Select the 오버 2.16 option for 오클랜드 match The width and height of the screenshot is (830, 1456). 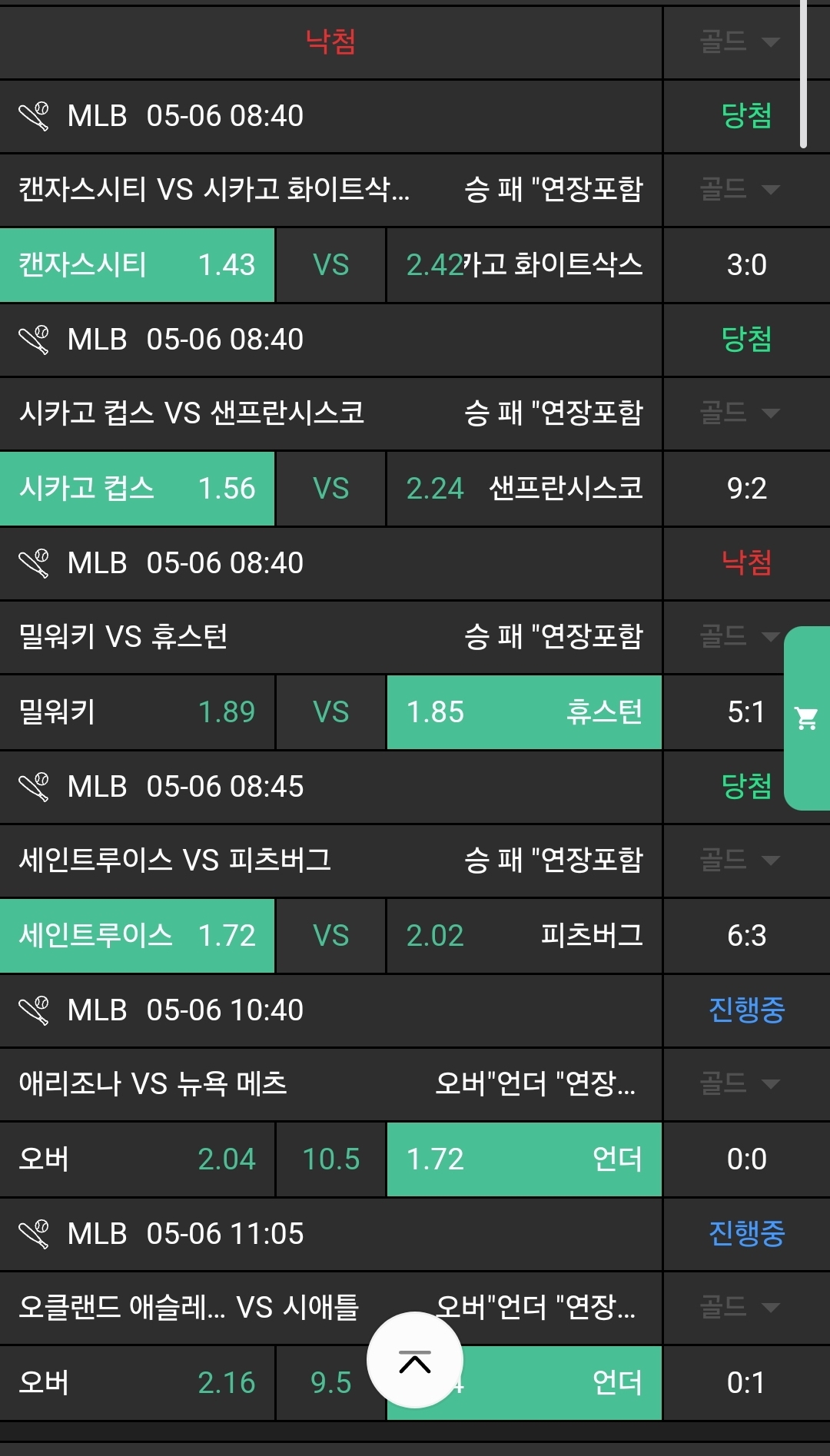(x=137, y=1383)
